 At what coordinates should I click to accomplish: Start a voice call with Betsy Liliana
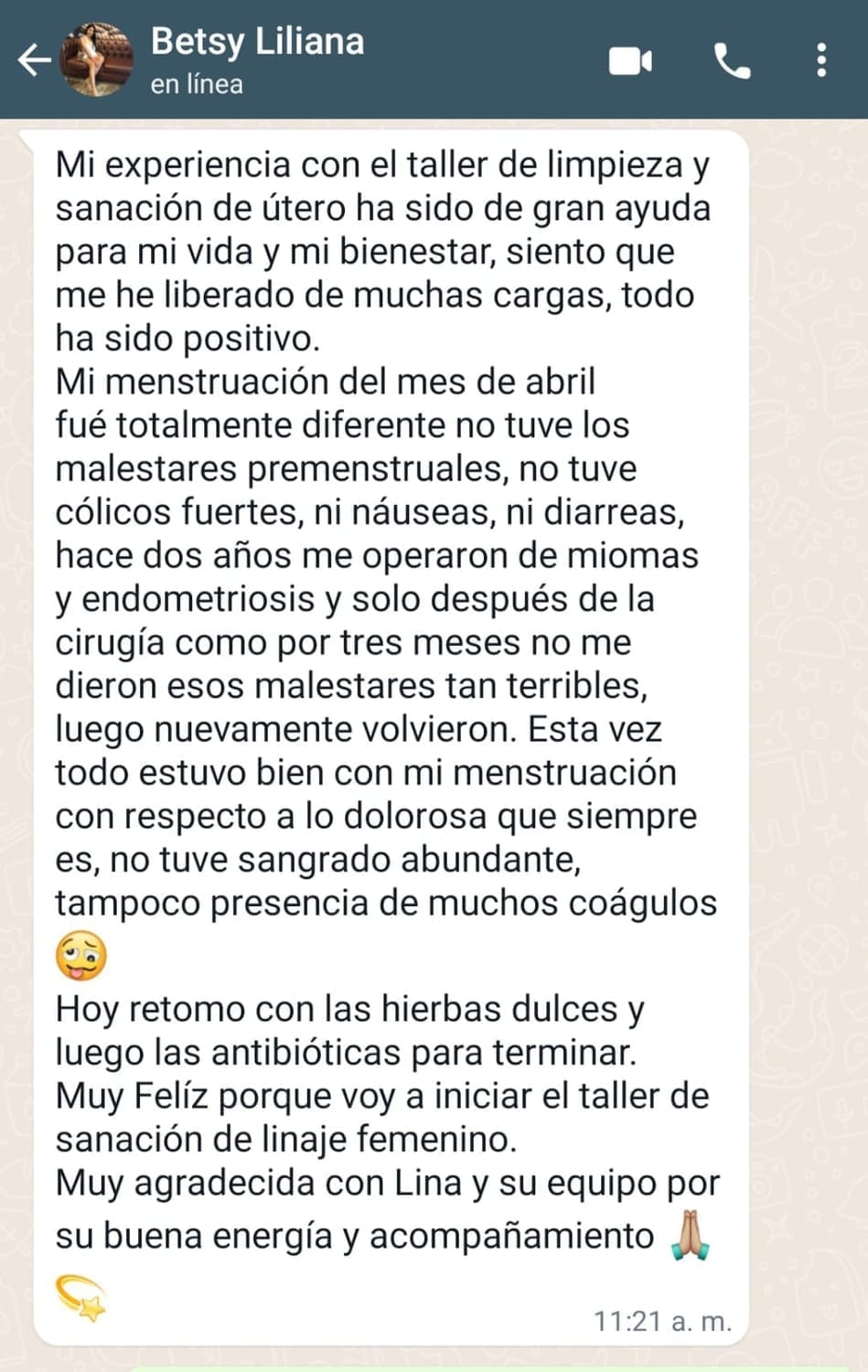732,61
